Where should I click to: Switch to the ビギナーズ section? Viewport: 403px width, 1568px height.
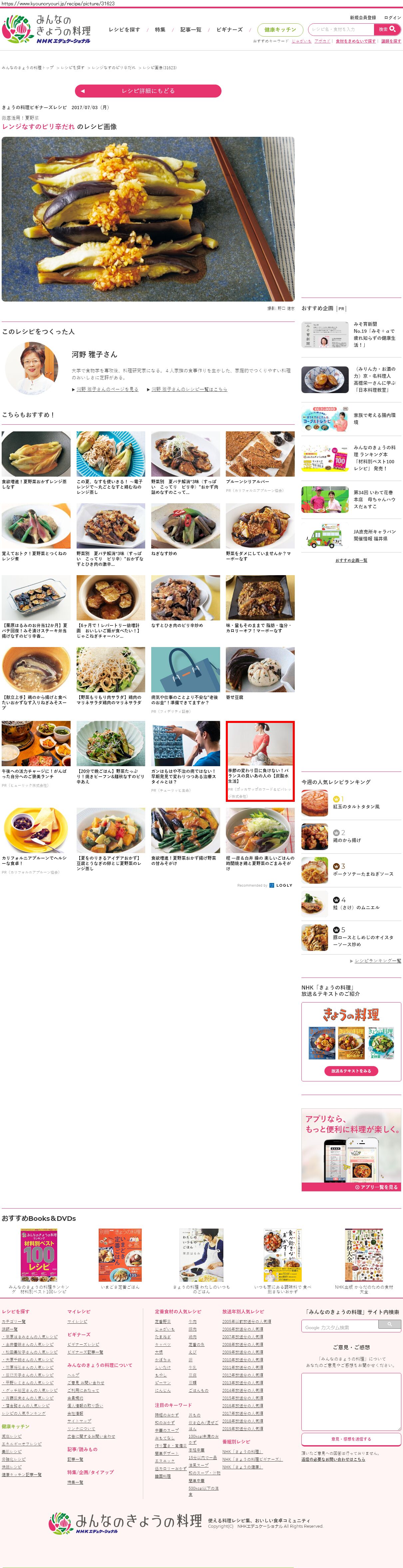(229, 30)
